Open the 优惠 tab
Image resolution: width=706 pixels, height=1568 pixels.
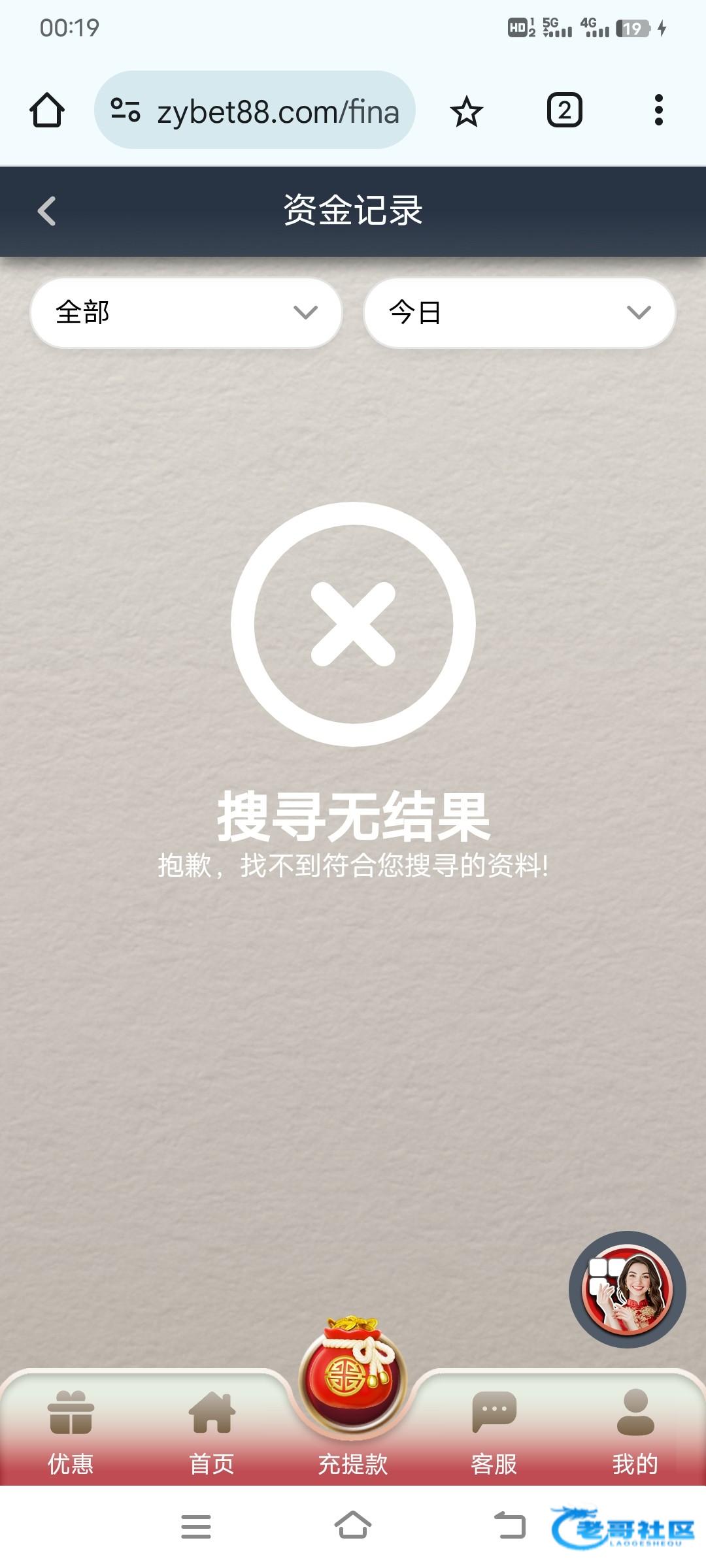[x=71, y=1432]
